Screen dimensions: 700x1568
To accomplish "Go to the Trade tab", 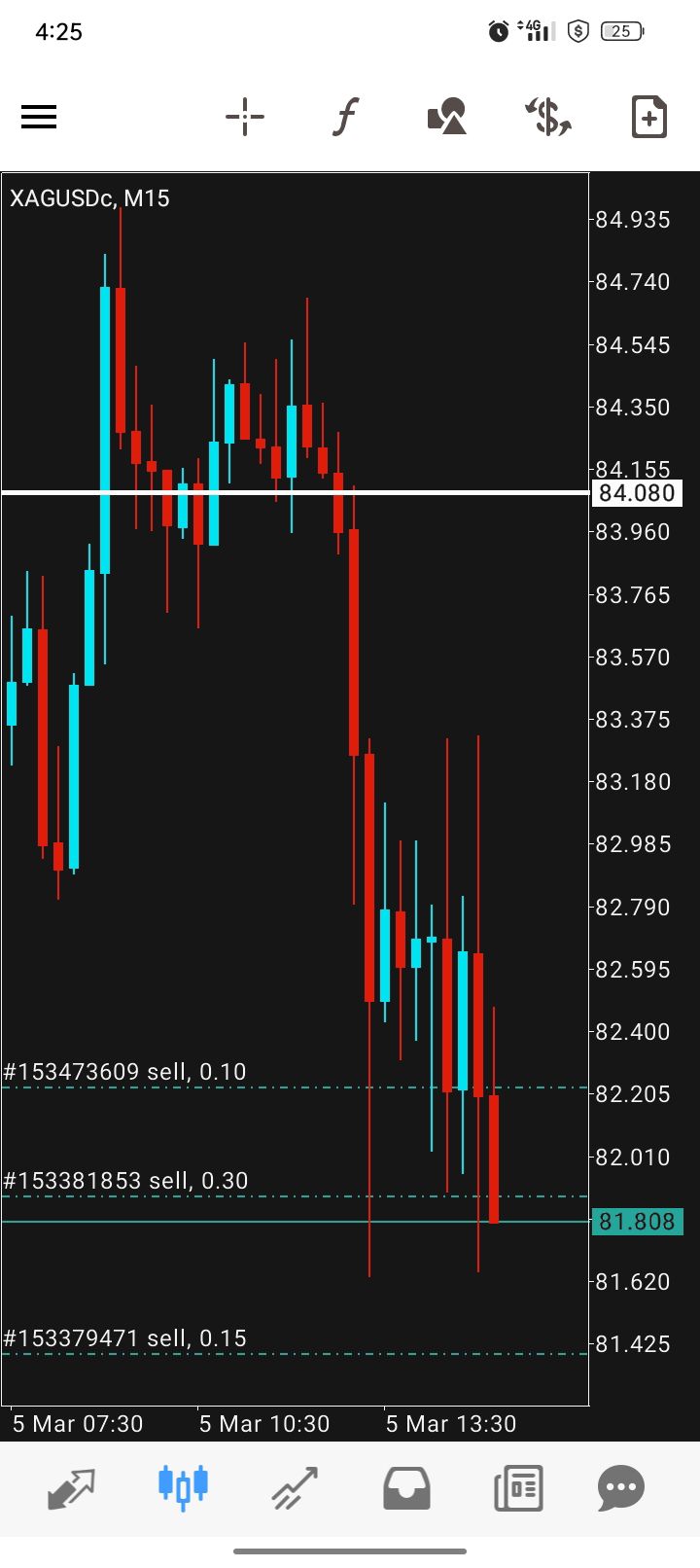I will 295,1487.
